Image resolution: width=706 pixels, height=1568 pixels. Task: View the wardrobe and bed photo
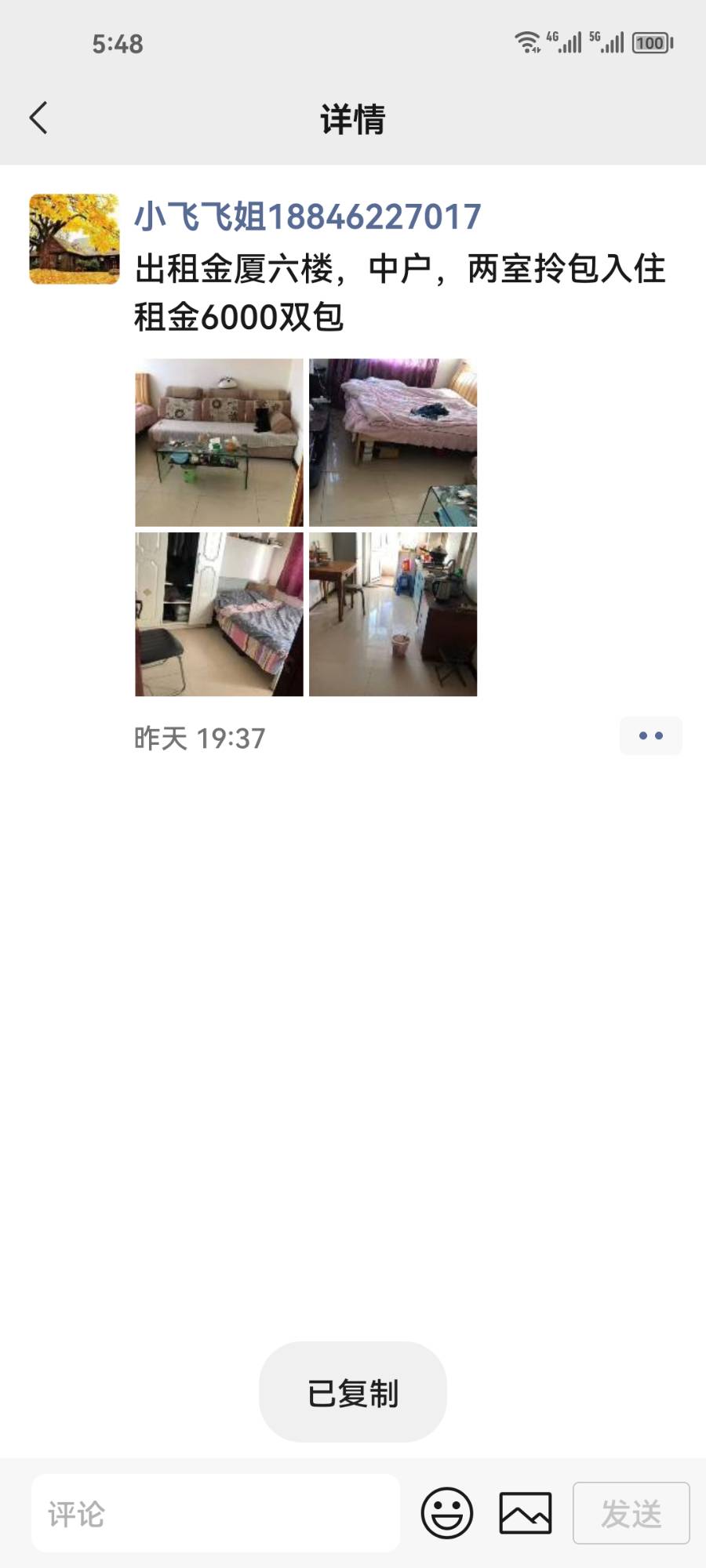tap(219, 615)
